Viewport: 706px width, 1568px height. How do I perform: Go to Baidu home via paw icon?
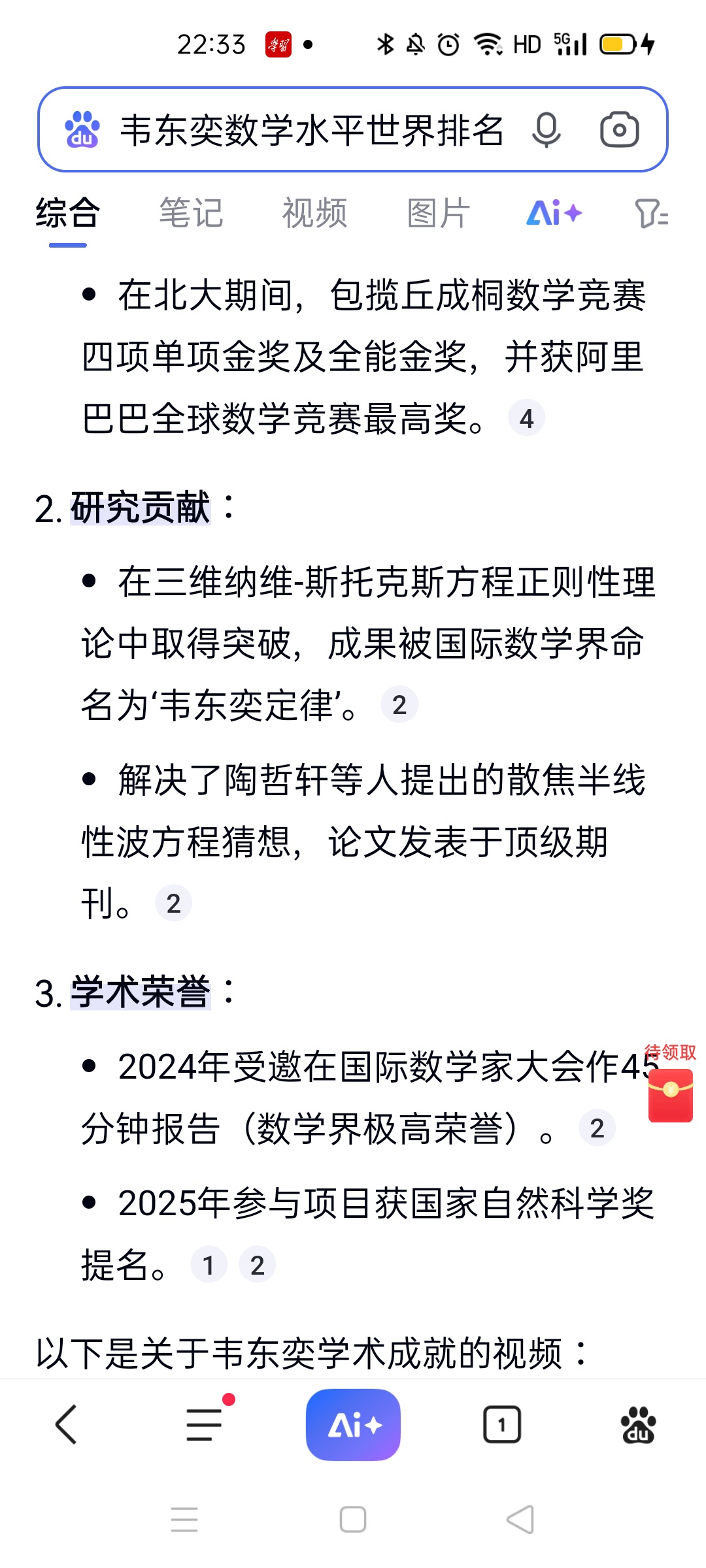pyautogui.click(x=638, y=1424)
